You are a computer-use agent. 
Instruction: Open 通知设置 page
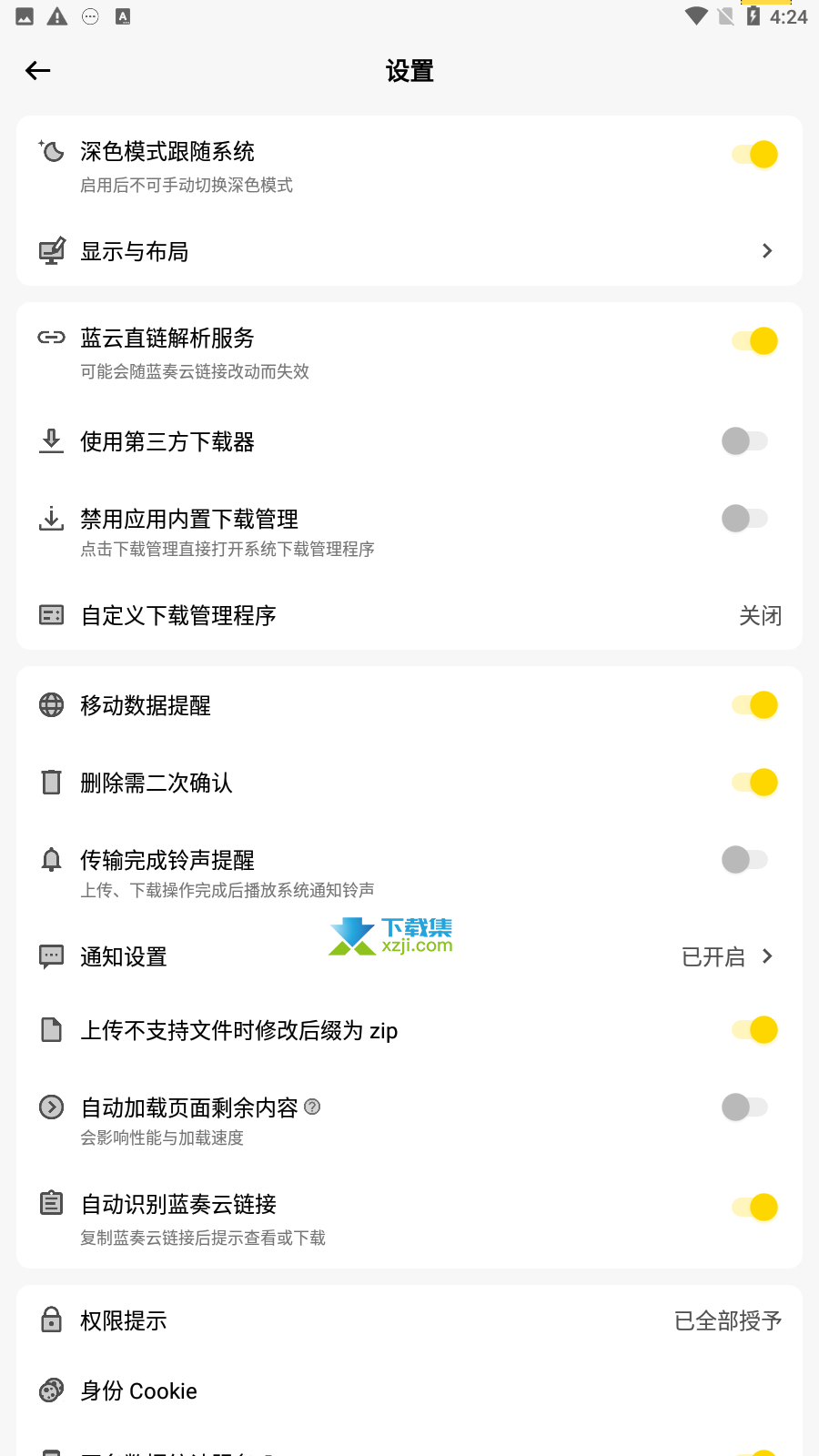click(x=409, y=956)
